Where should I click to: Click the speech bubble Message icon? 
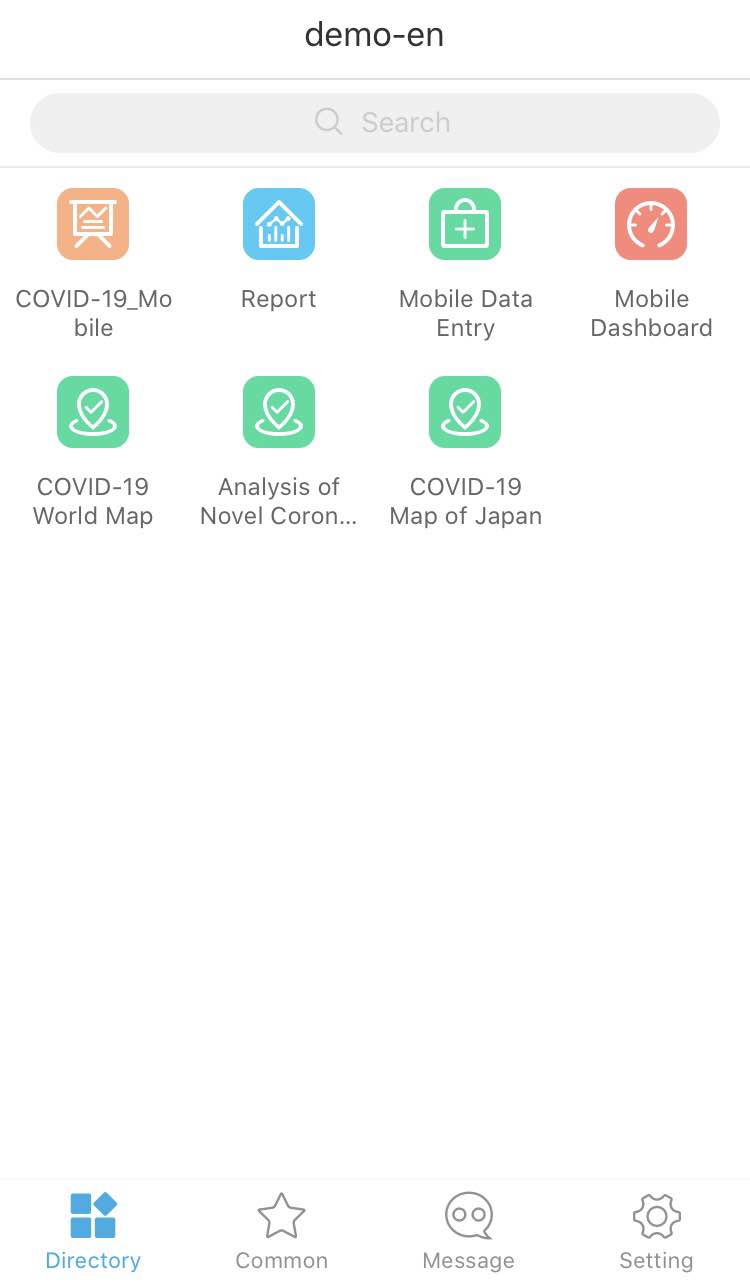coord(468,1217)
